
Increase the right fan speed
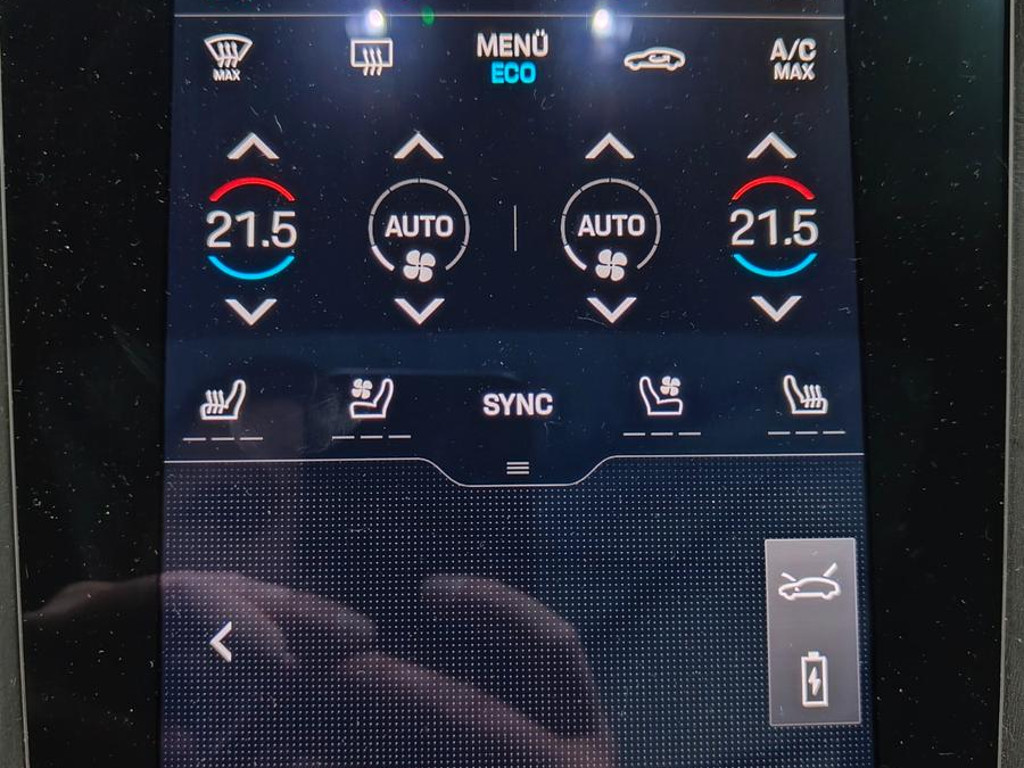pos(609,147)
